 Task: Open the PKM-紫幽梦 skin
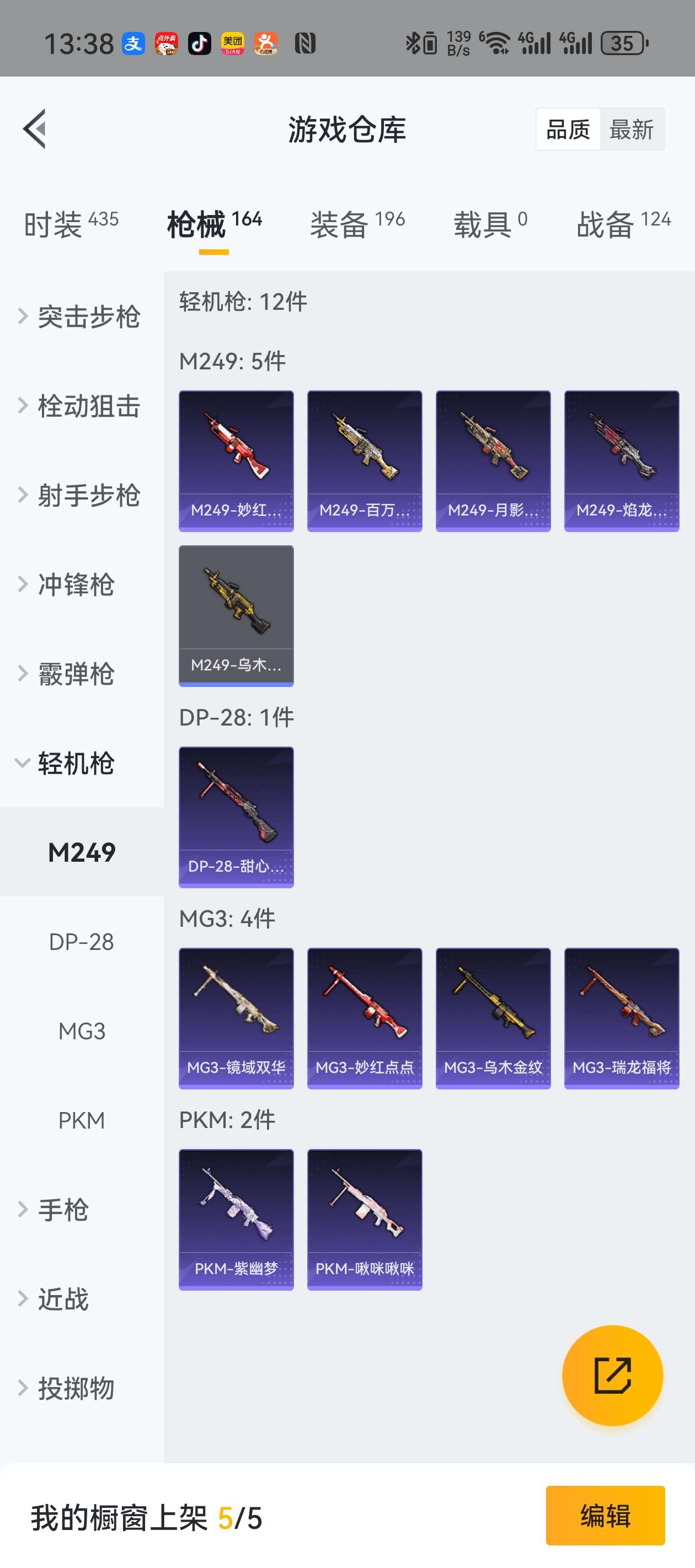coord(236,1219)
